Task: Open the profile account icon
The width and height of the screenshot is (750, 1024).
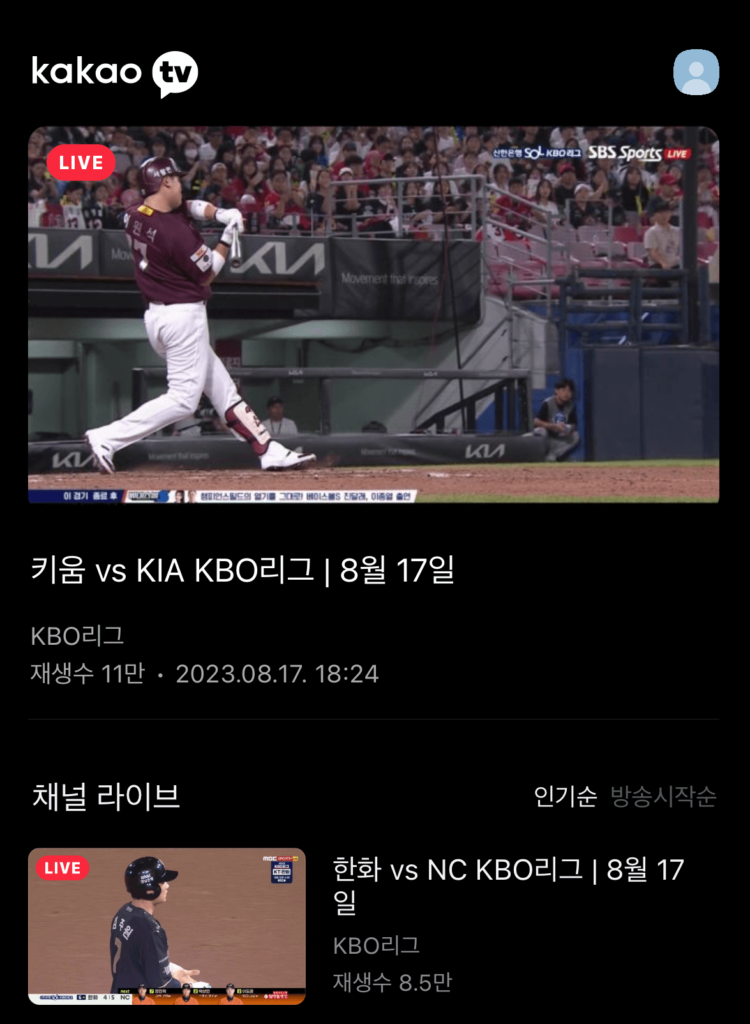Action: click(x=696, y=72)
